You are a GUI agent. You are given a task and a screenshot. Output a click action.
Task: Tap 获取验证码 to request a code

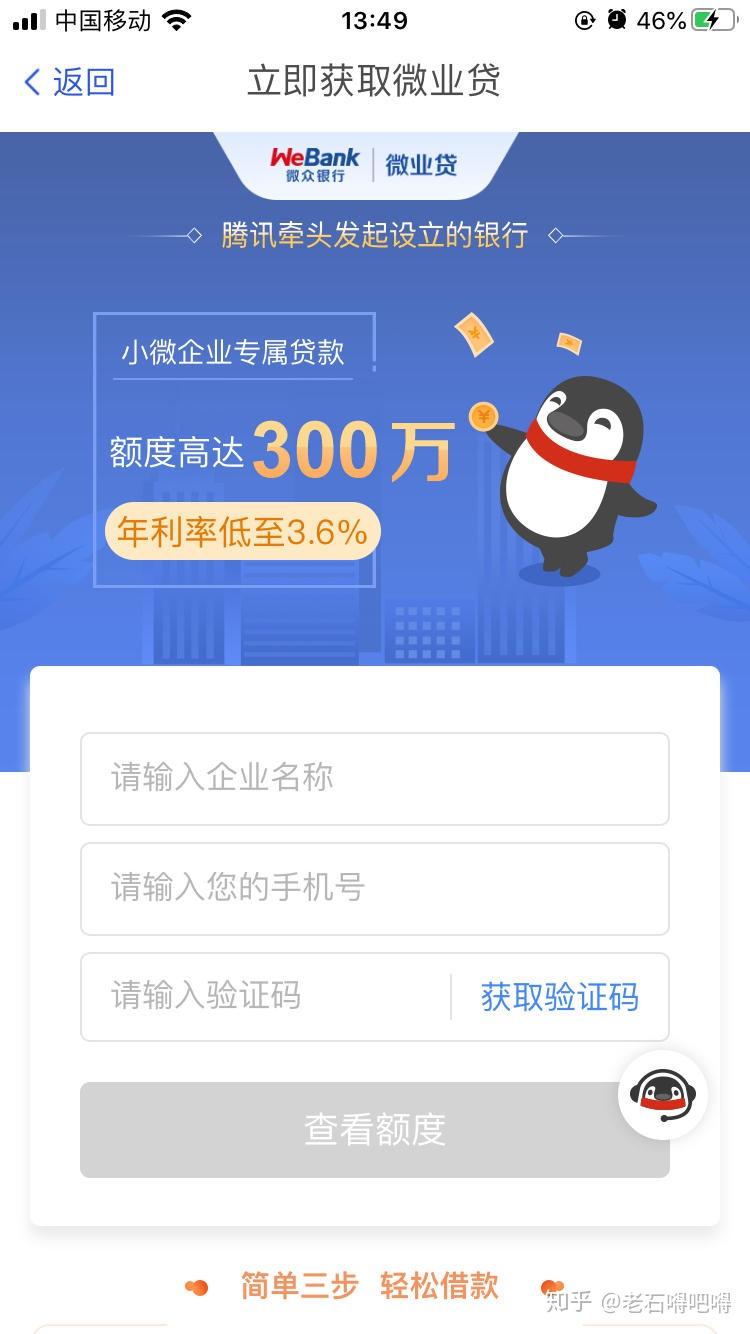tap(559, 997)
